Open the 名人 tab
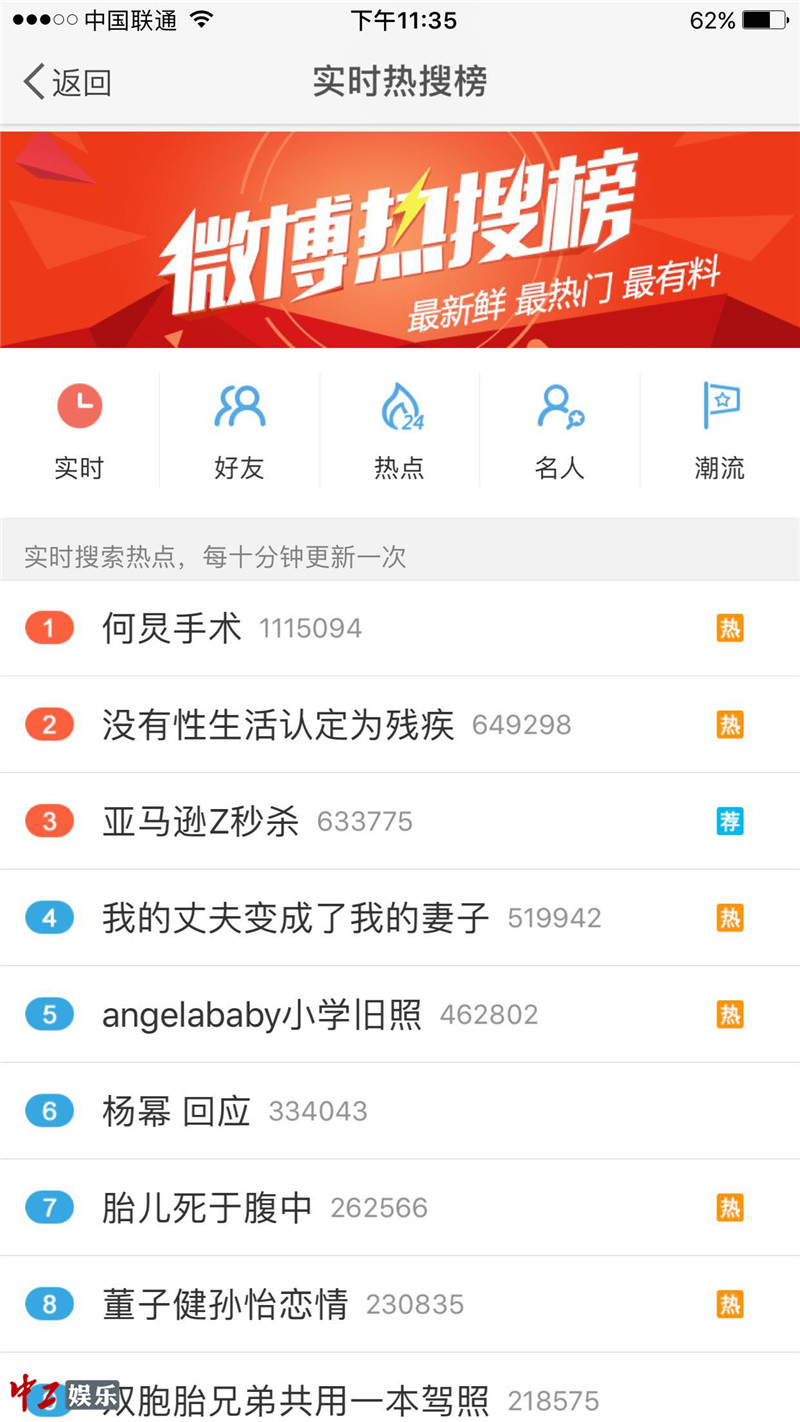Viewport: 800px width, 1422px height. (559, 430)
